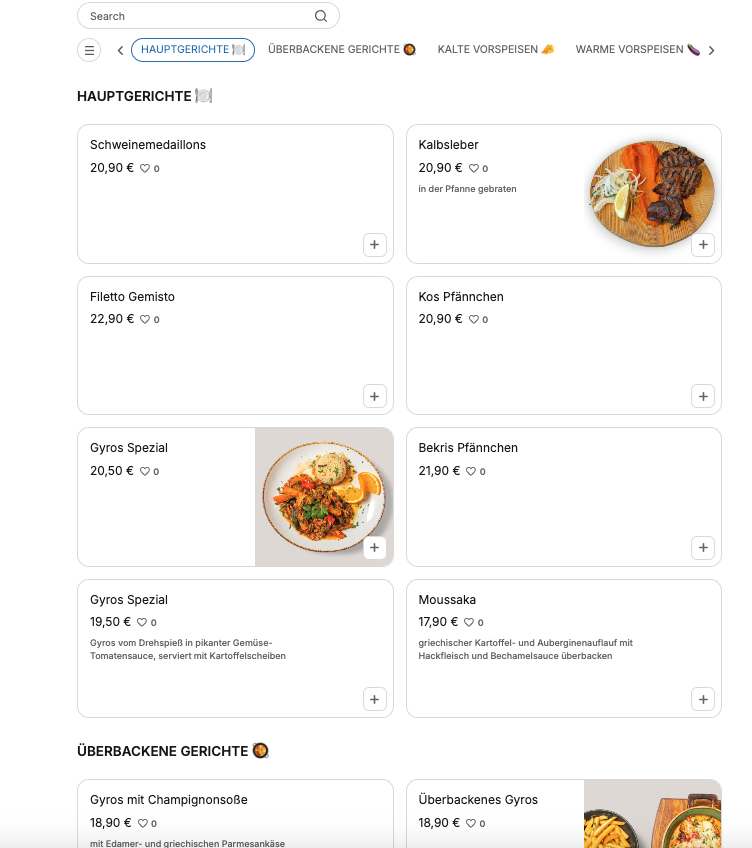This screenshot has height=848, width=752.
Task: Add Filetto Gemisto to the cart
Action: pos(374,396)
